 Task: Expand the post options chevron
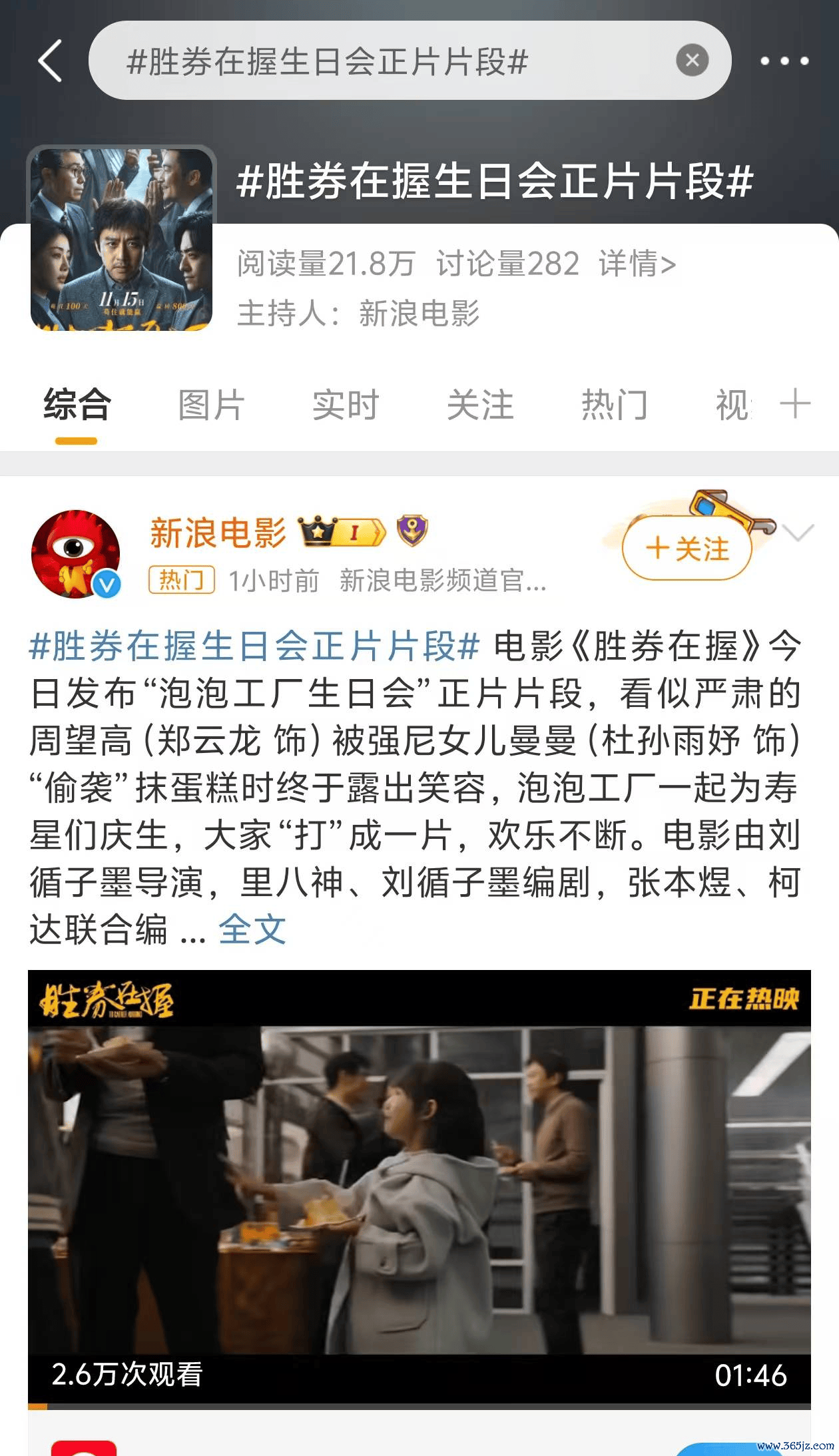tap(798, 533)
